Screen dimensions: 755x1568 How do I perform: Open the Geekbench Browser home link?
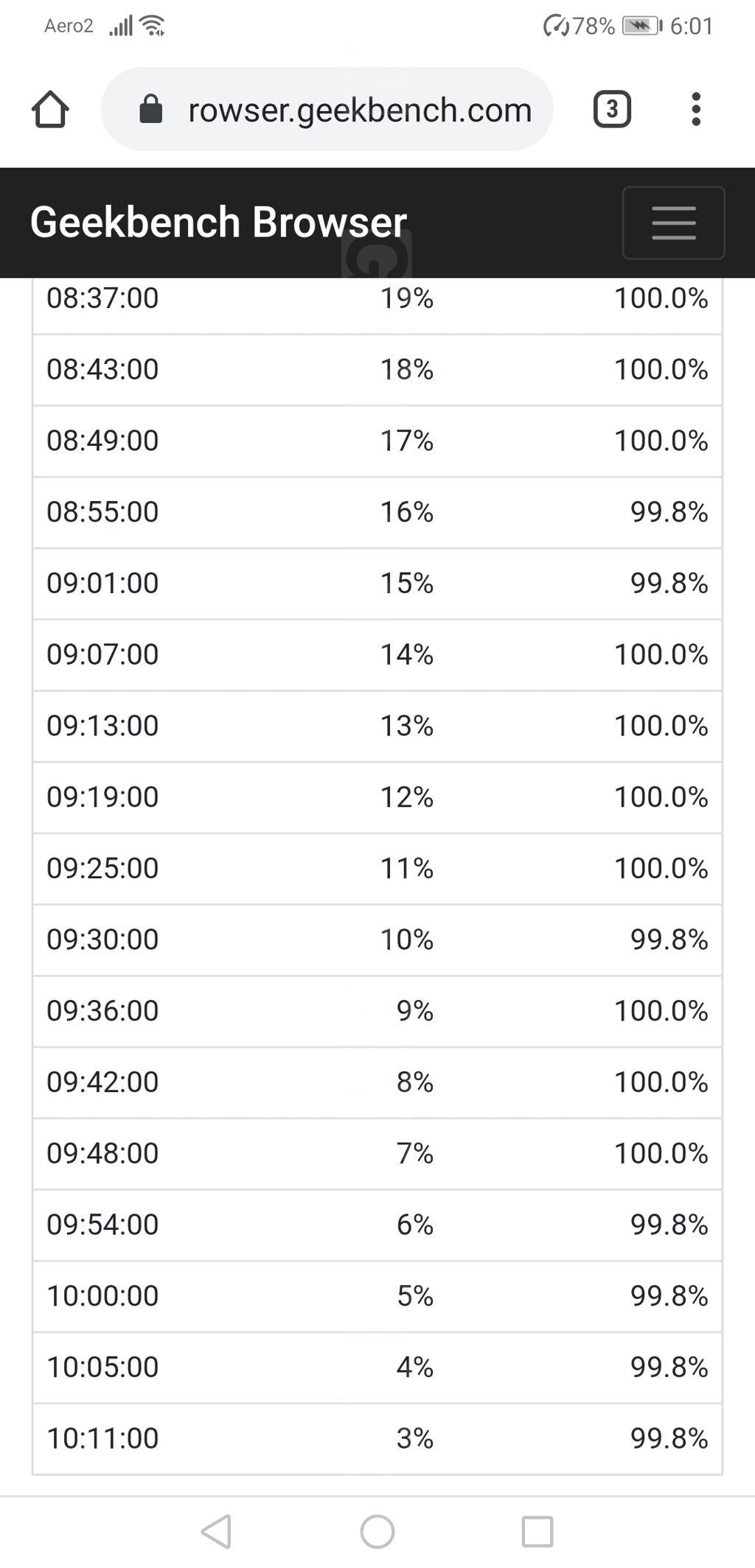[218, 222]
